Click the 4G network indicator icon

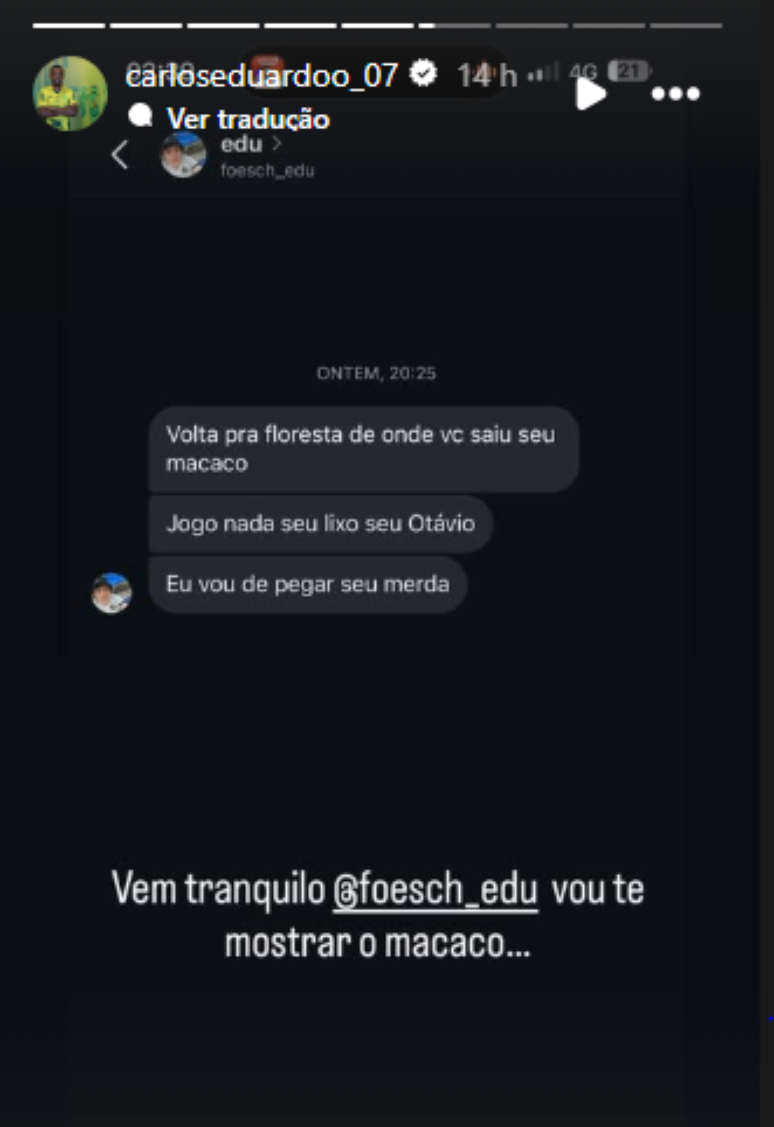[x=581, y=72]
